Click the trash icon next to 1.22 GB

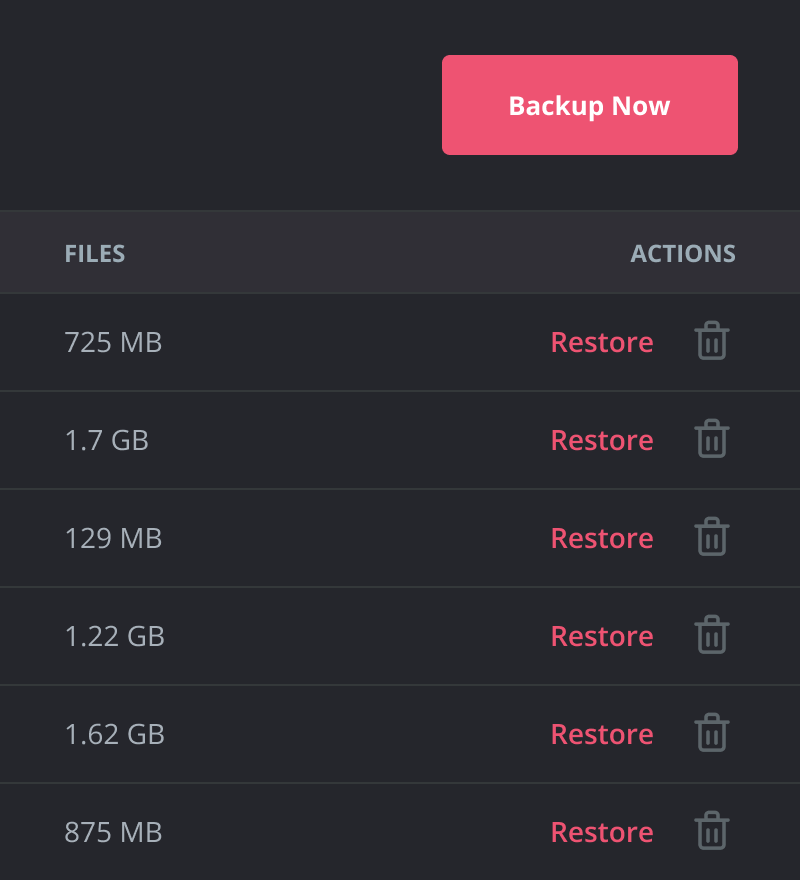click(x=711, y=635)
